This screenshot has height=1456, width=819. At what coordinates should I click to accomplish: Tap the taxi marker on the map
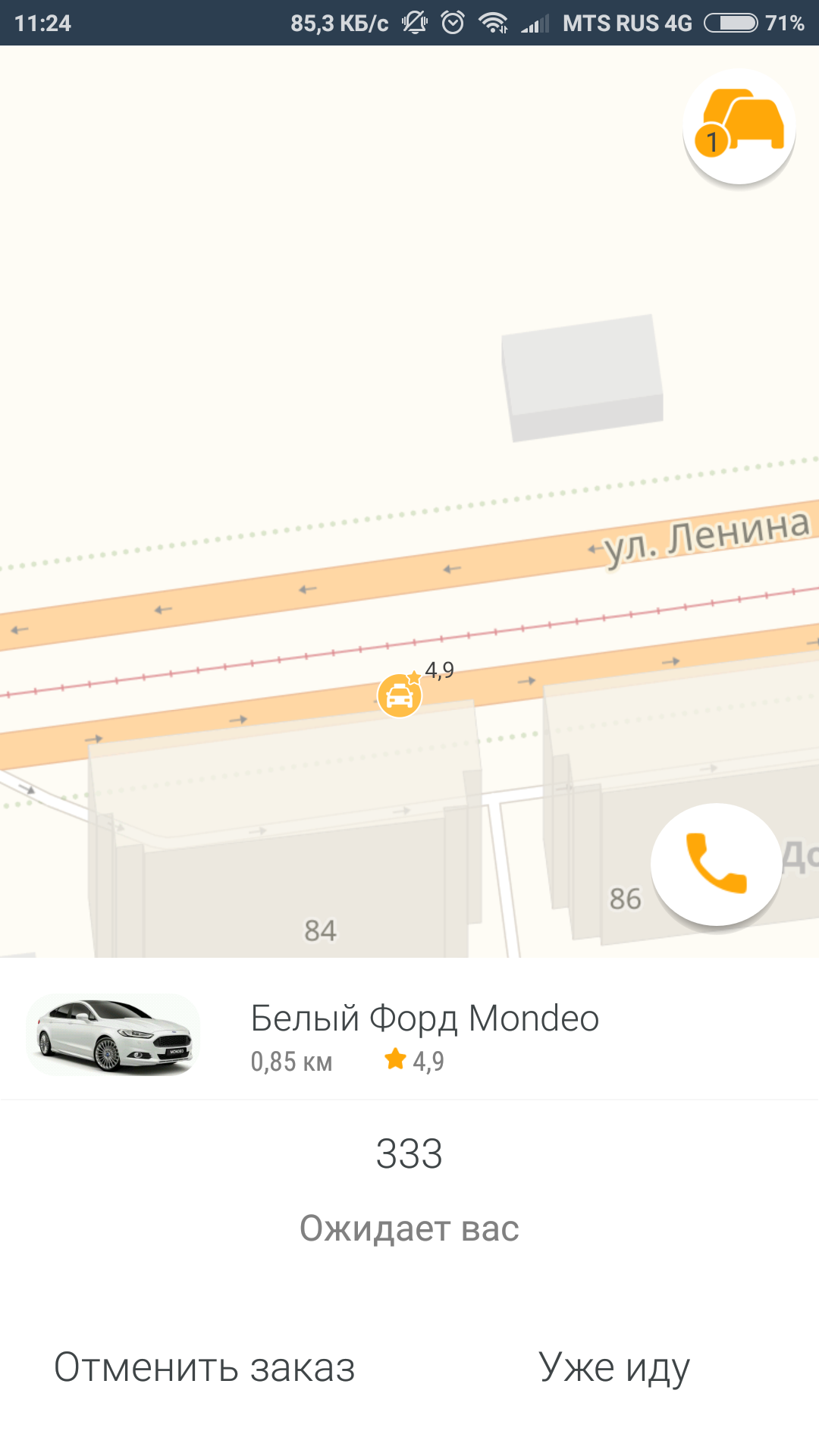point(400,695)
